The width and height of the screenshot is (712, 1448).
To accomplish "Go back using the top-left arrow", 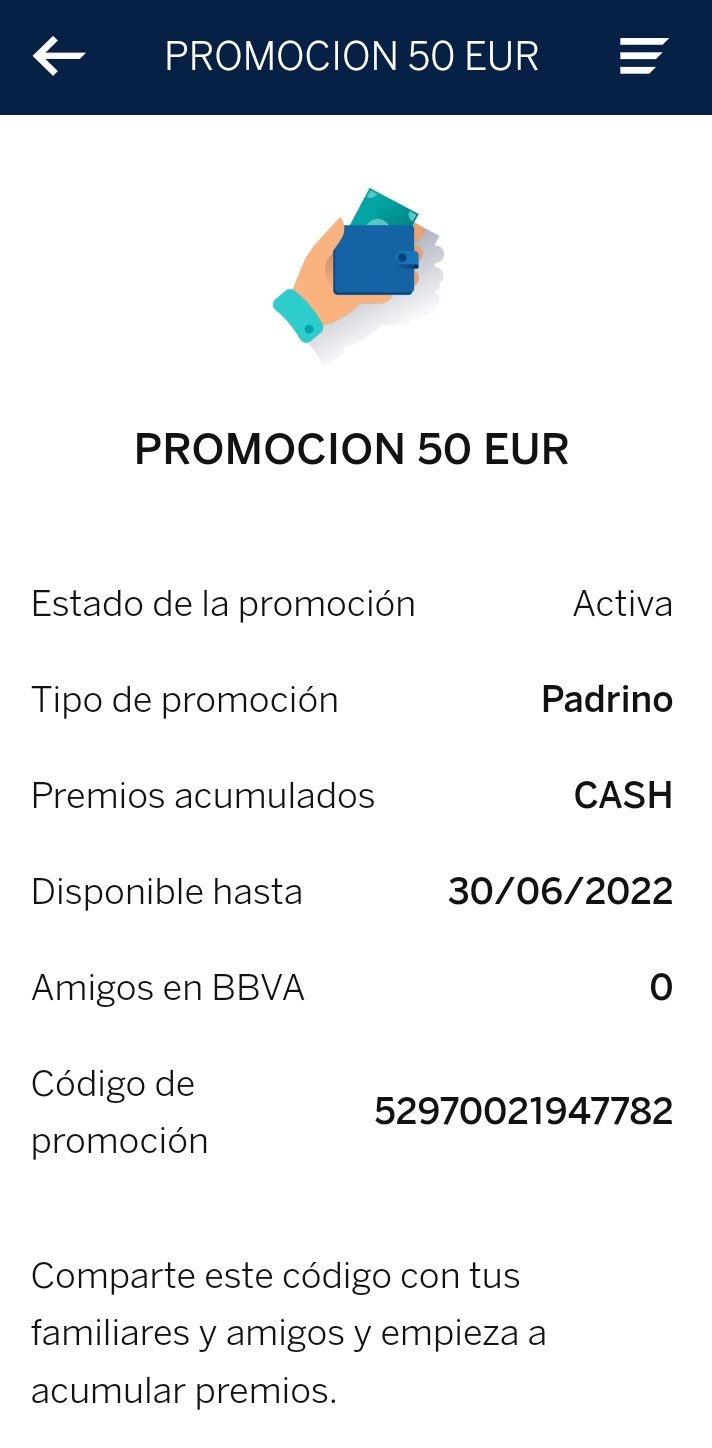I will point(59,57).
